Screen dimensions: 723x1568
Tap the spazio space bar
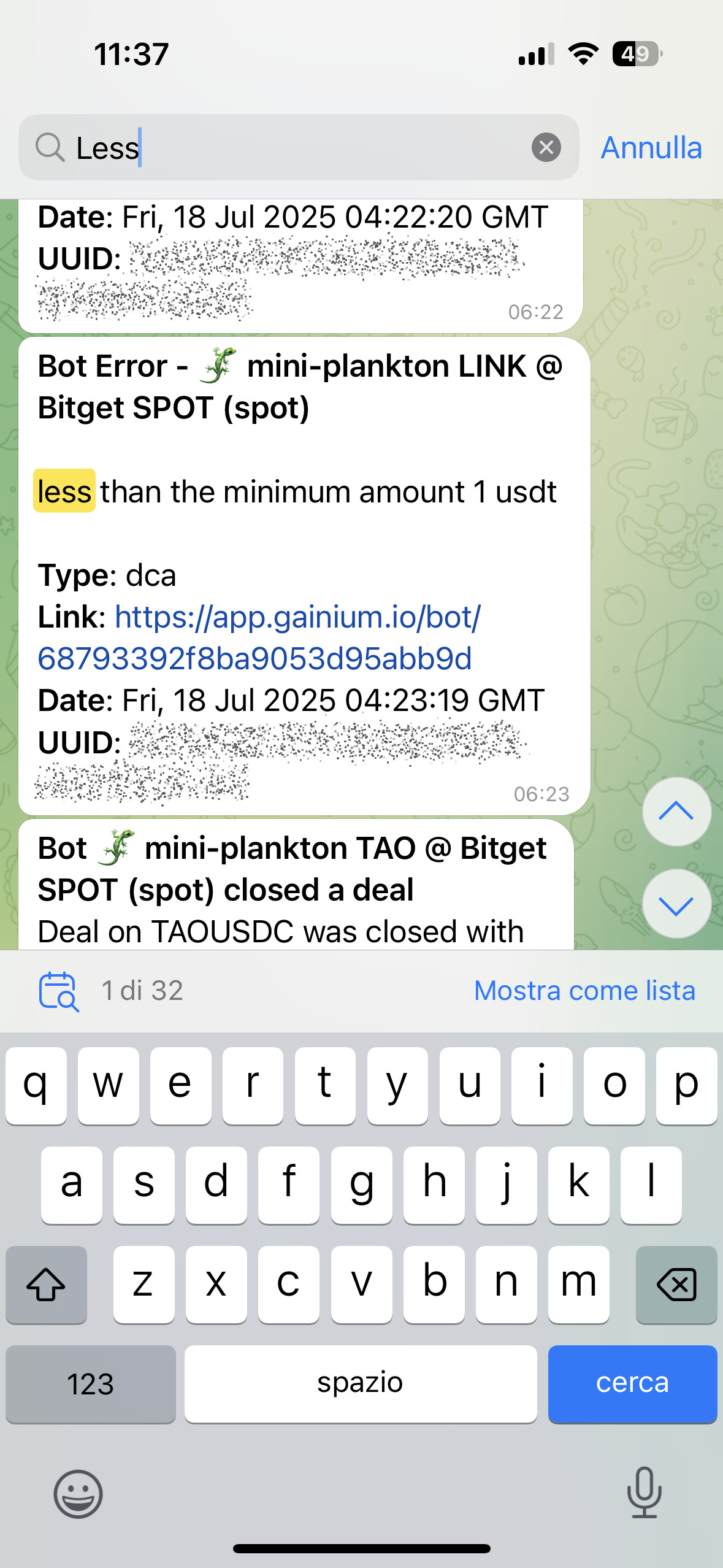361,1383
